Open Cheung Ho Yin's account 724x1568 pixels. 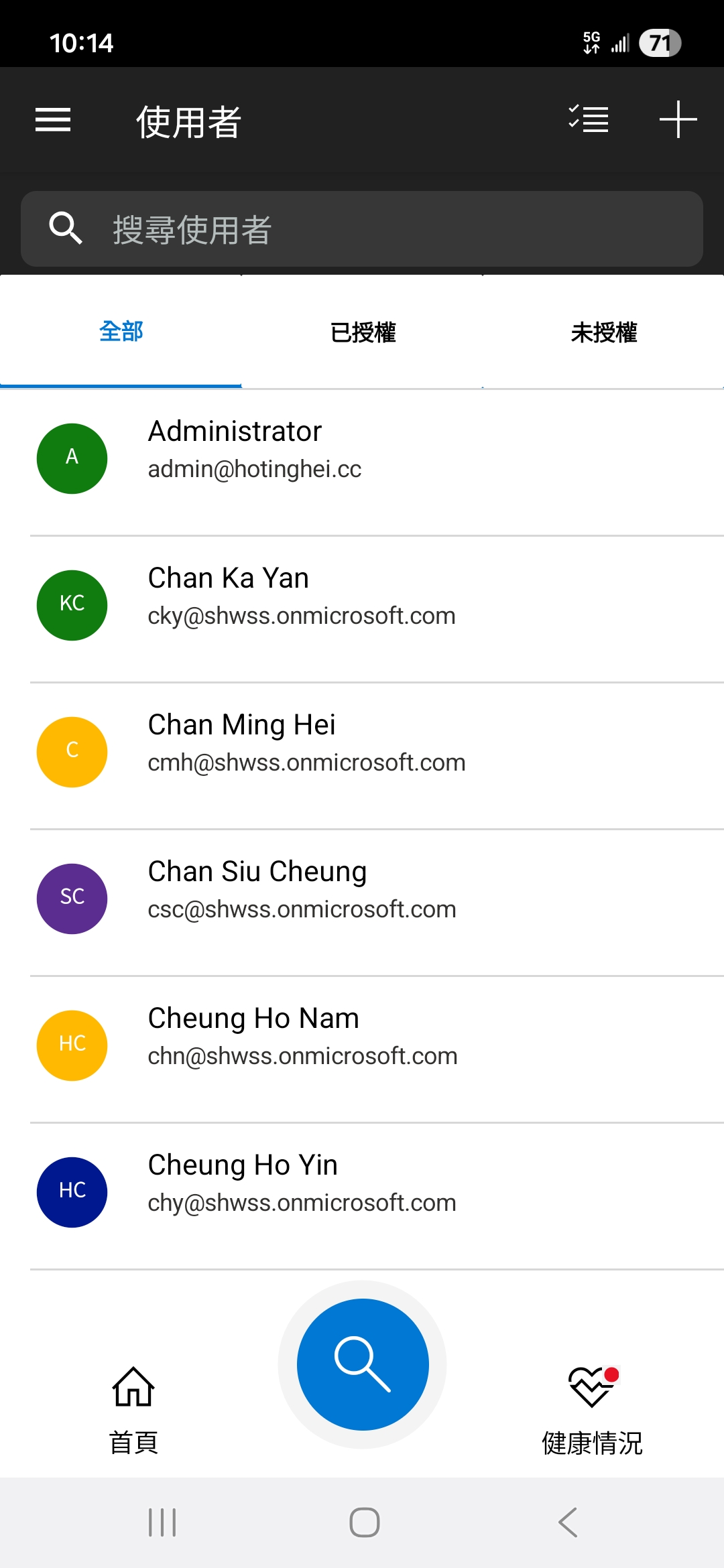coord(362,1193)
